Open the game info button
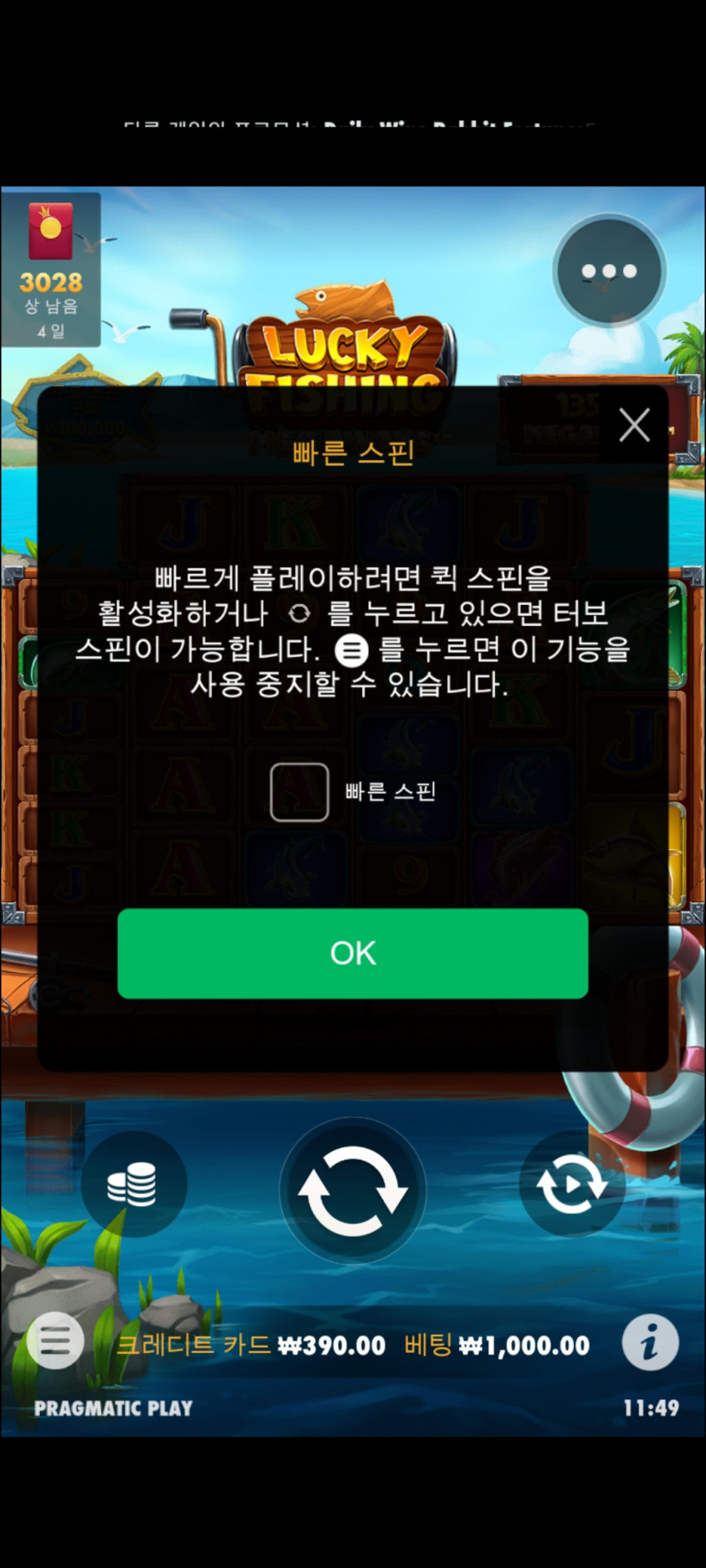The width and height of the screenshot is (706, 1568). pos(650,1342)
